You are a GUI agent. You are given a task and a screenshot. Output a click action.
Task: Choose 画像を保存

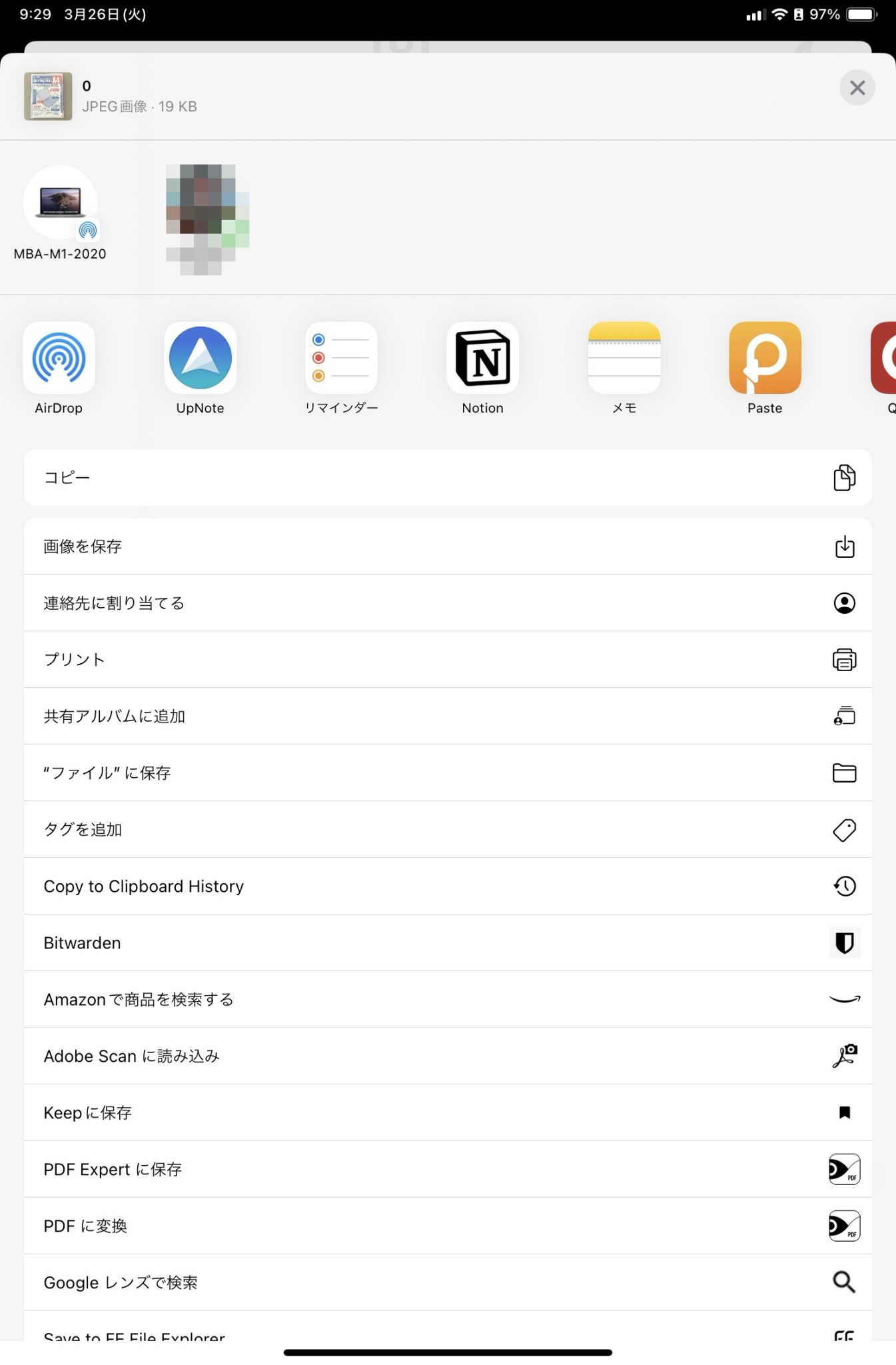coord(448,547)
